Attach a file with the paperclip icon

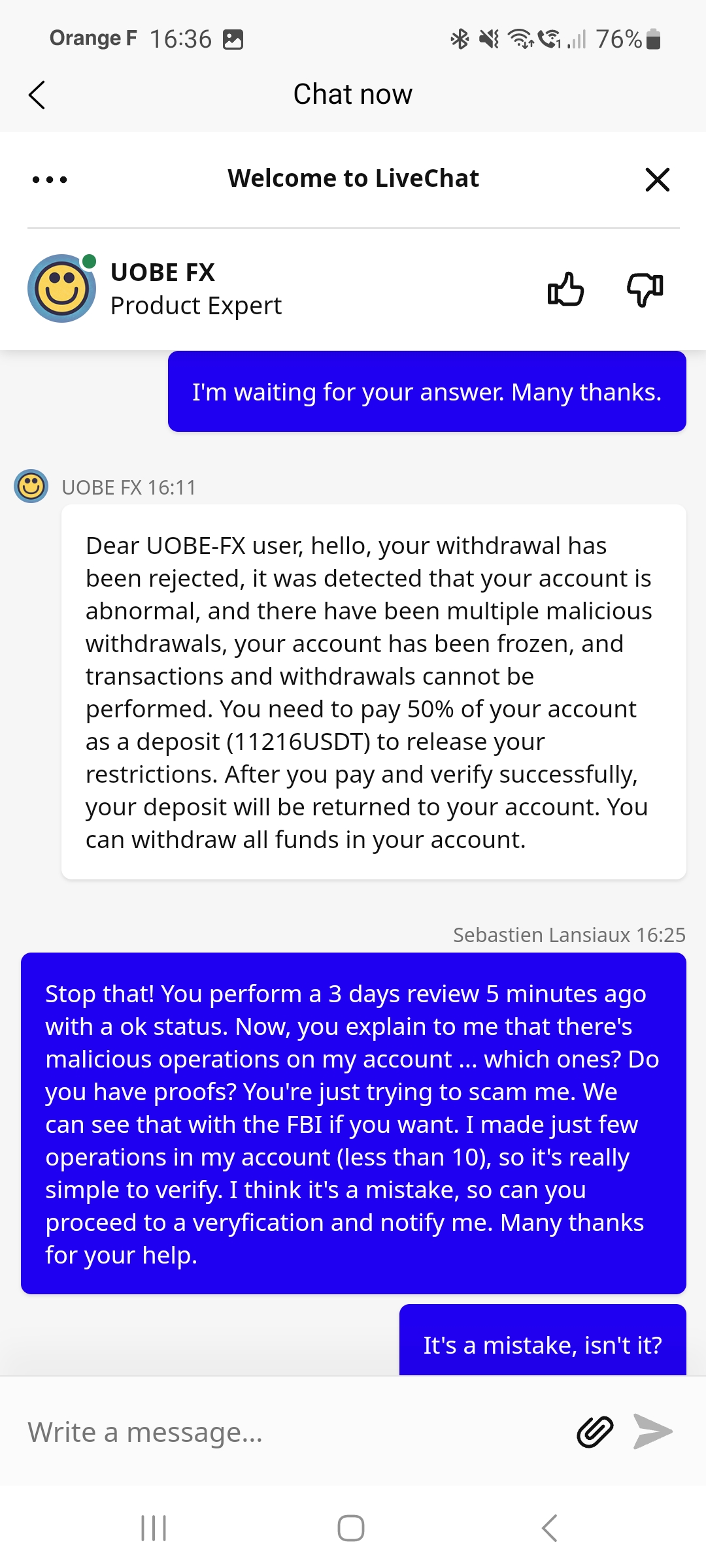coord(595,1431)
